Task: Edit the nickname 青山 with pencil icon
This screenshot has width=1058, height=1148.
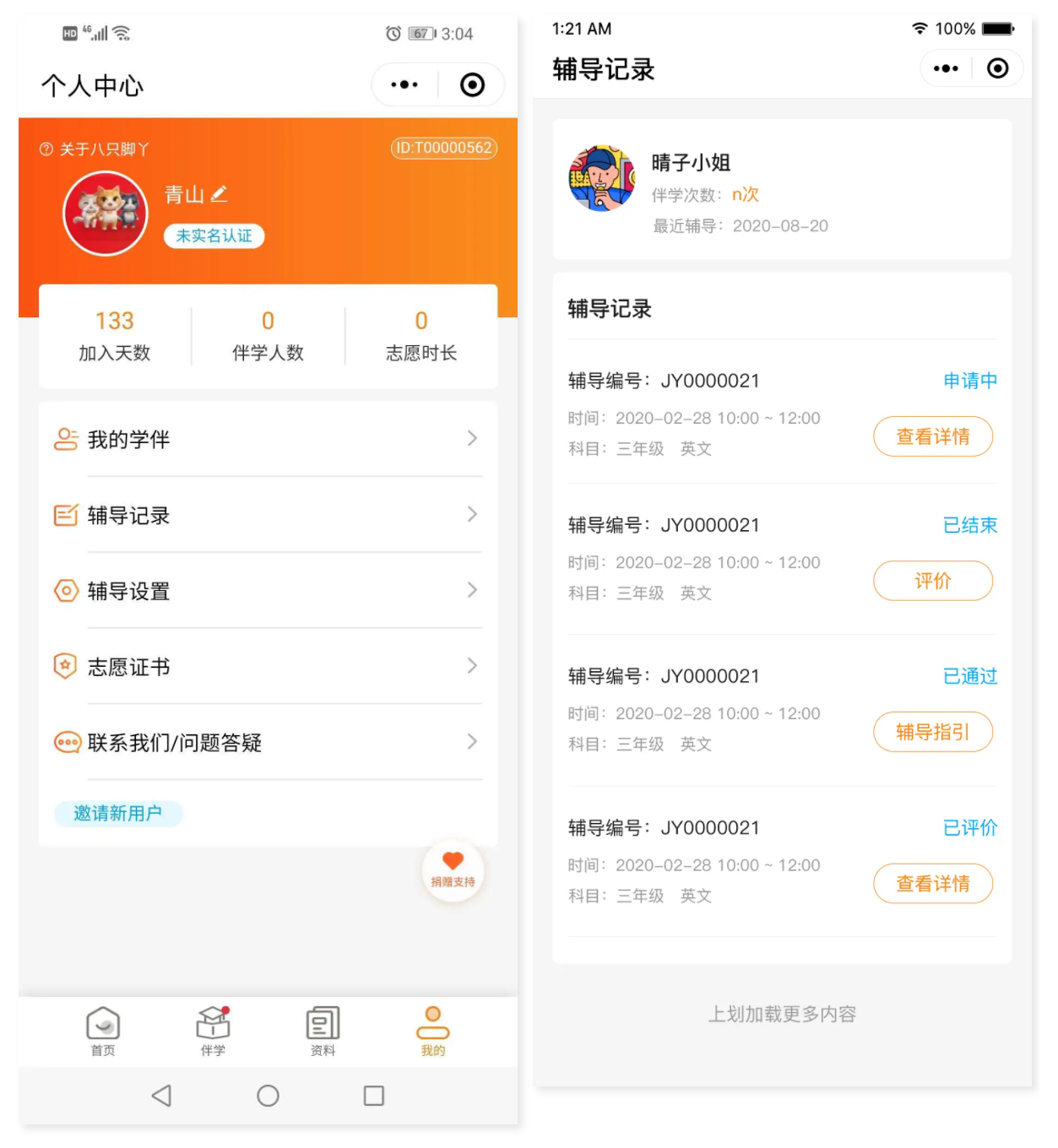Action: tap(219, 194)
